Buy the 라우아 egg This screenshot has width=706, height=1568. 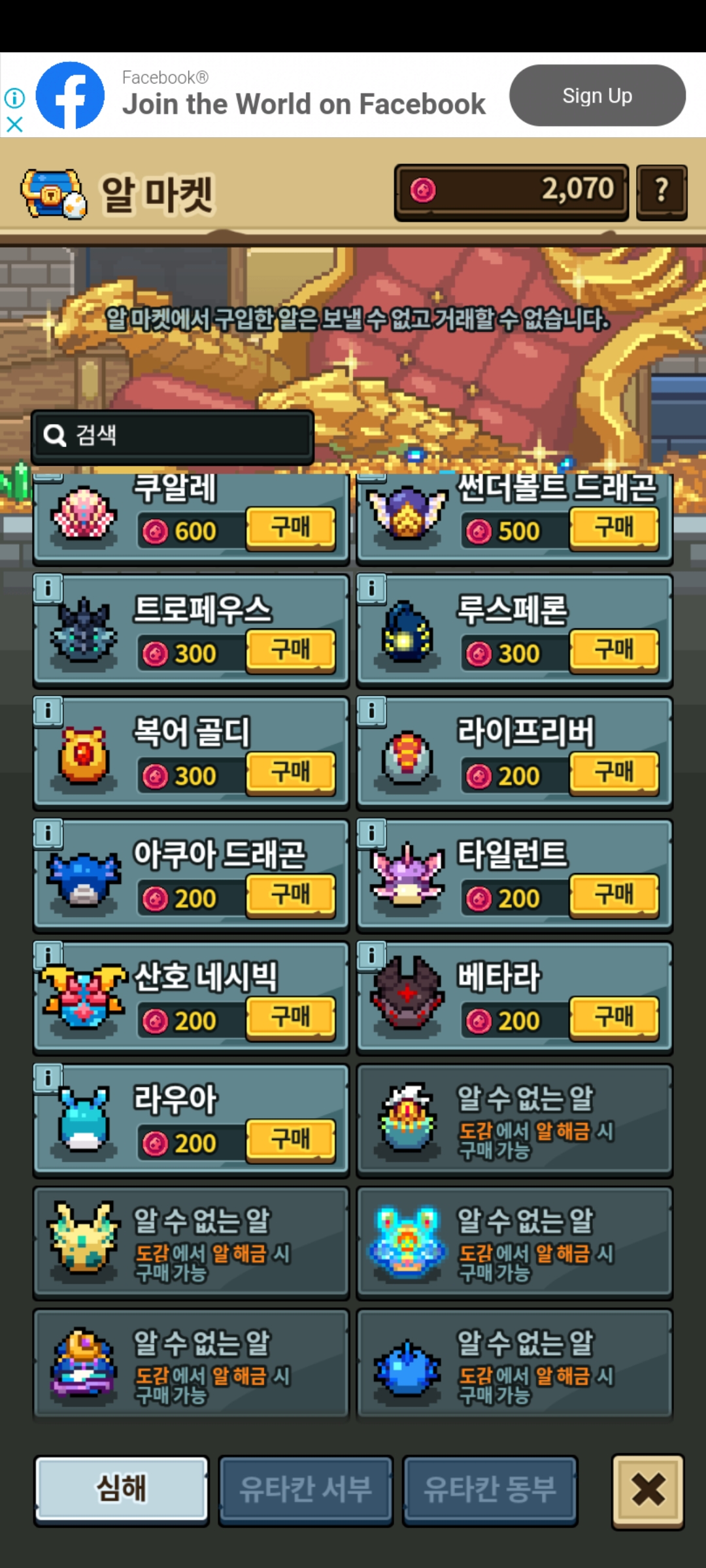point(291,1141)
